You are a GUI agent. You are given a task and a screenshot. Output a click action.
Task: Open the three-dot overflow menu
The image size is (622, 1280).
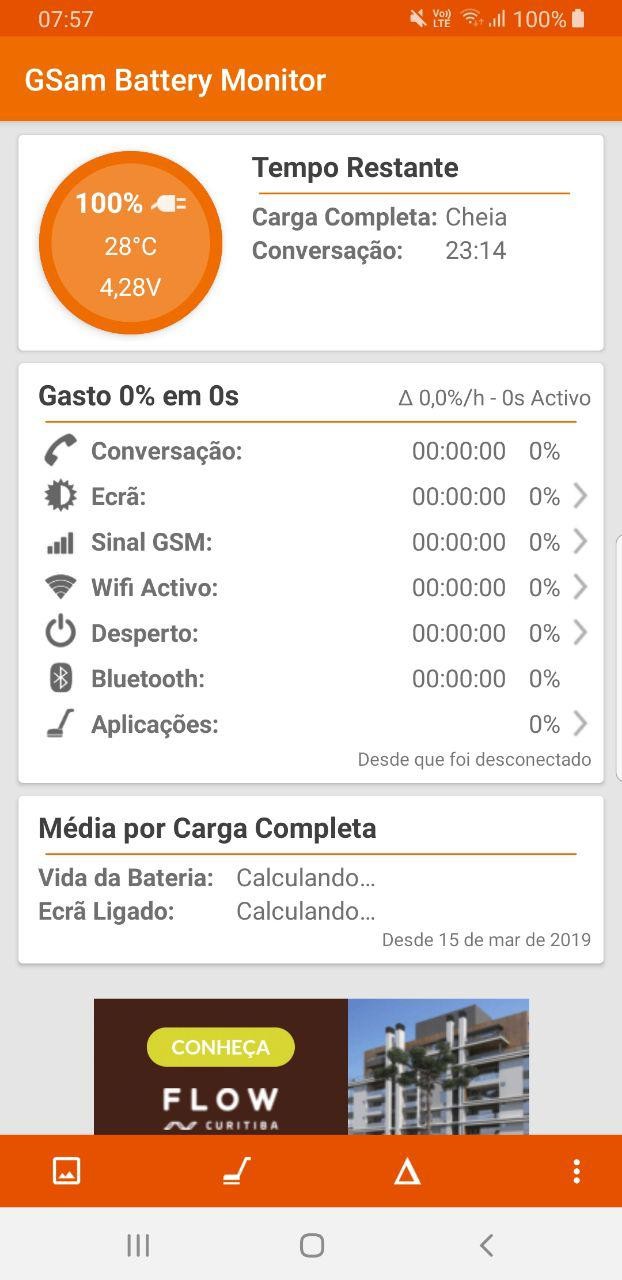[576, 1171]
